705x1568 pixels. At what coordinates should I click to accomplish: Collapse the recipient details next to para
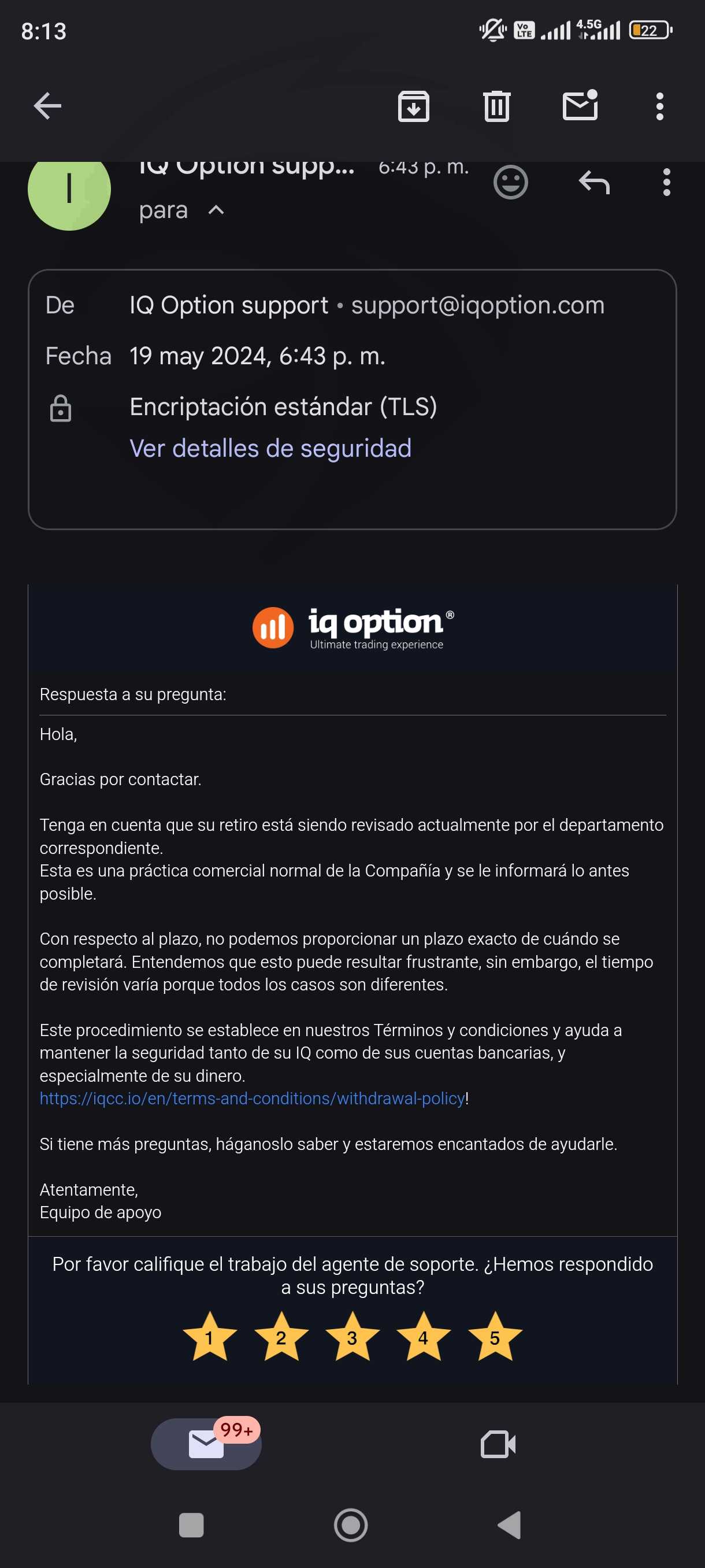point(216,210)
